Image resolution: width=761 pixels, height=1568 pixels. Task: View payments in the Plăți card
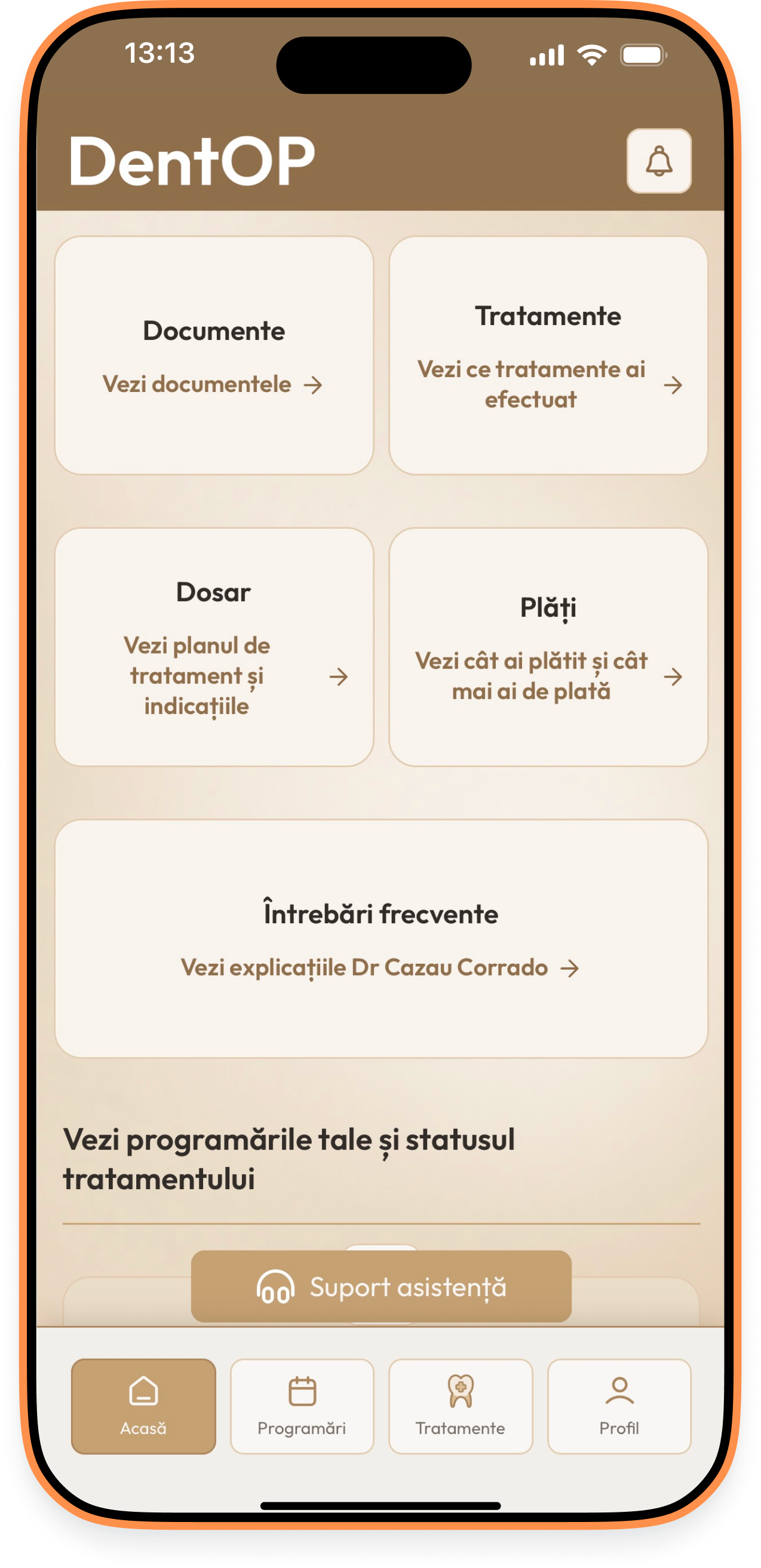[548, 647]
